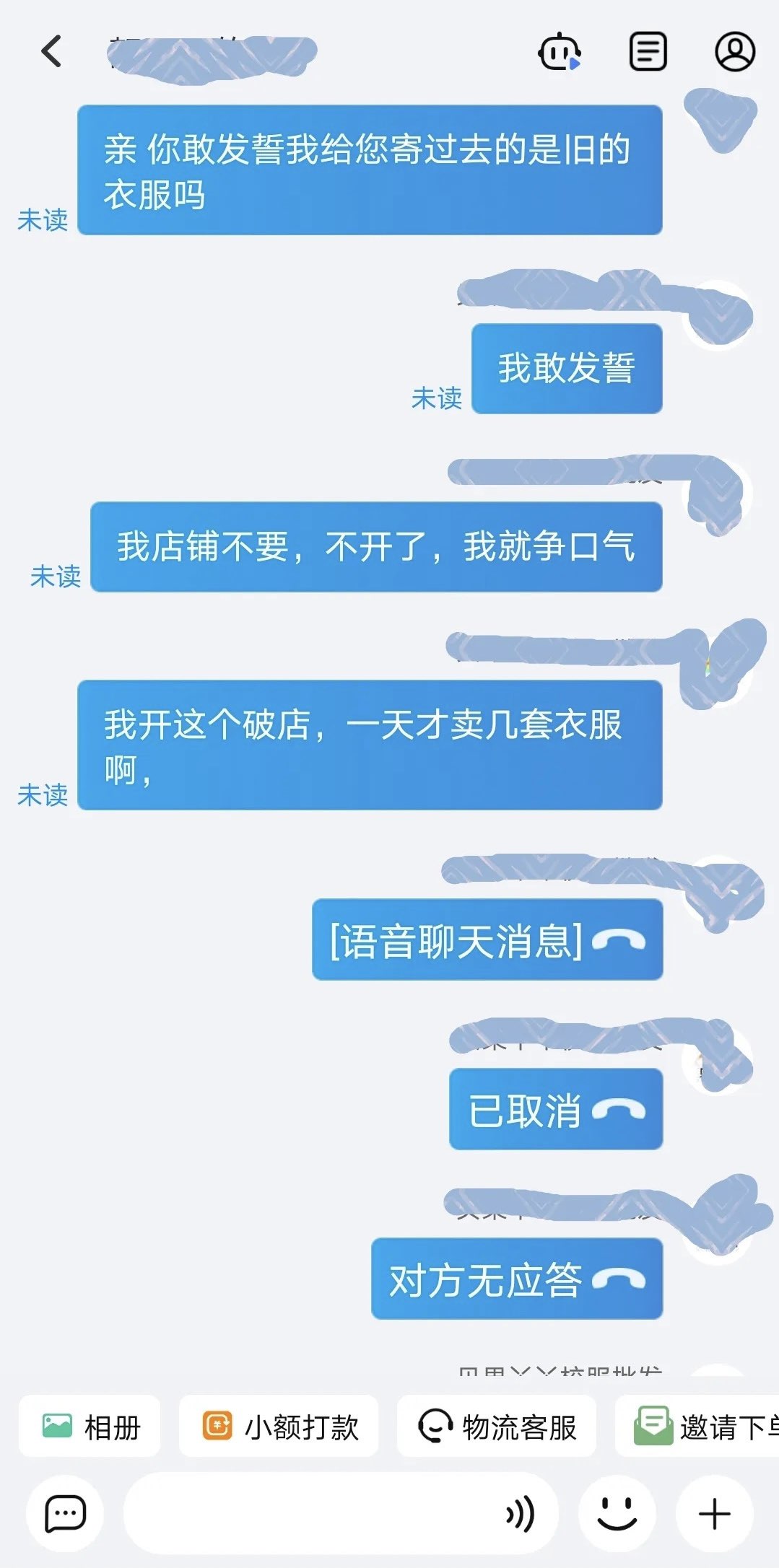The height and width of the screenshot is (1568, 779).
Task: Open more attachment options plus button
Action: tap(714, 1514)
